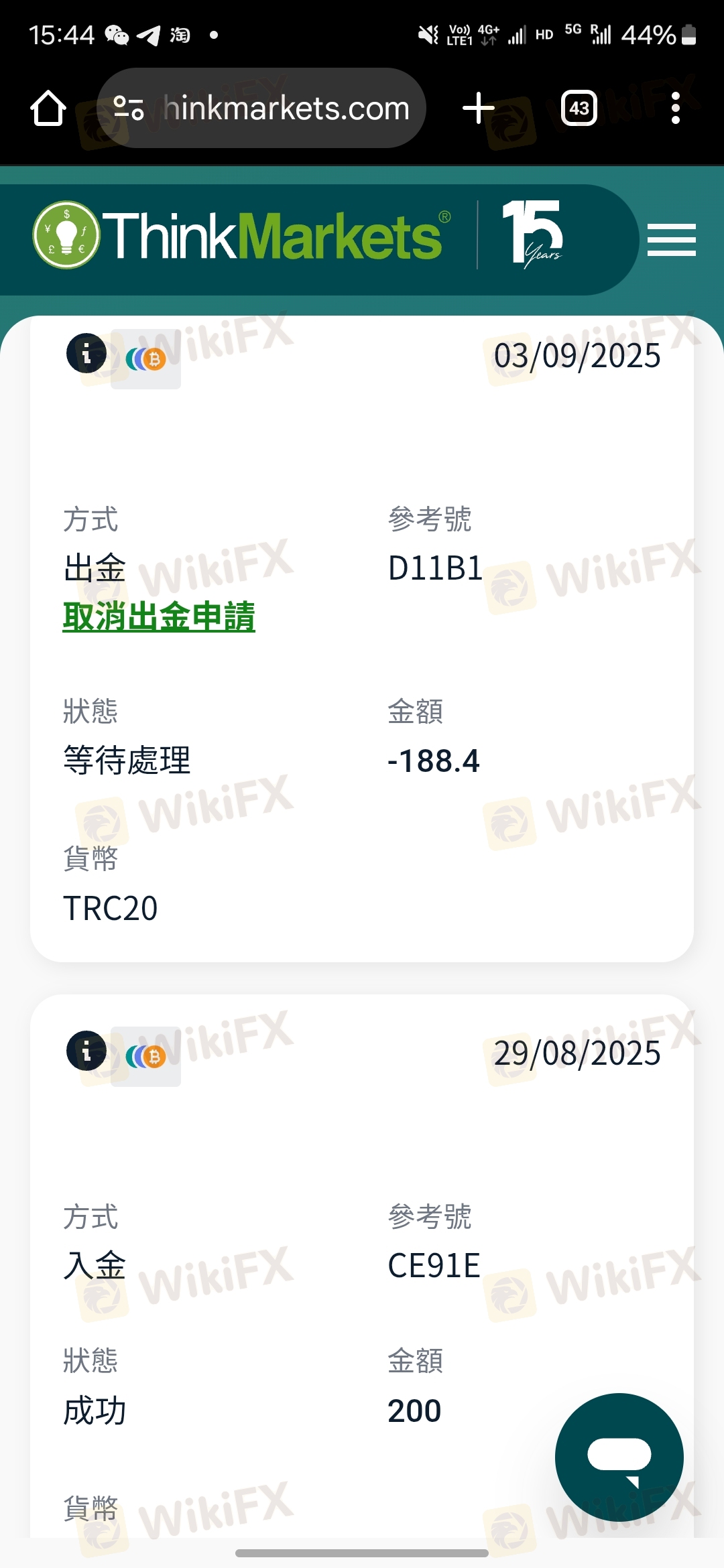Open the tab switcher showing 43 tabs
The height and width of the screenshot is (1568, 724).
[579, 108]
